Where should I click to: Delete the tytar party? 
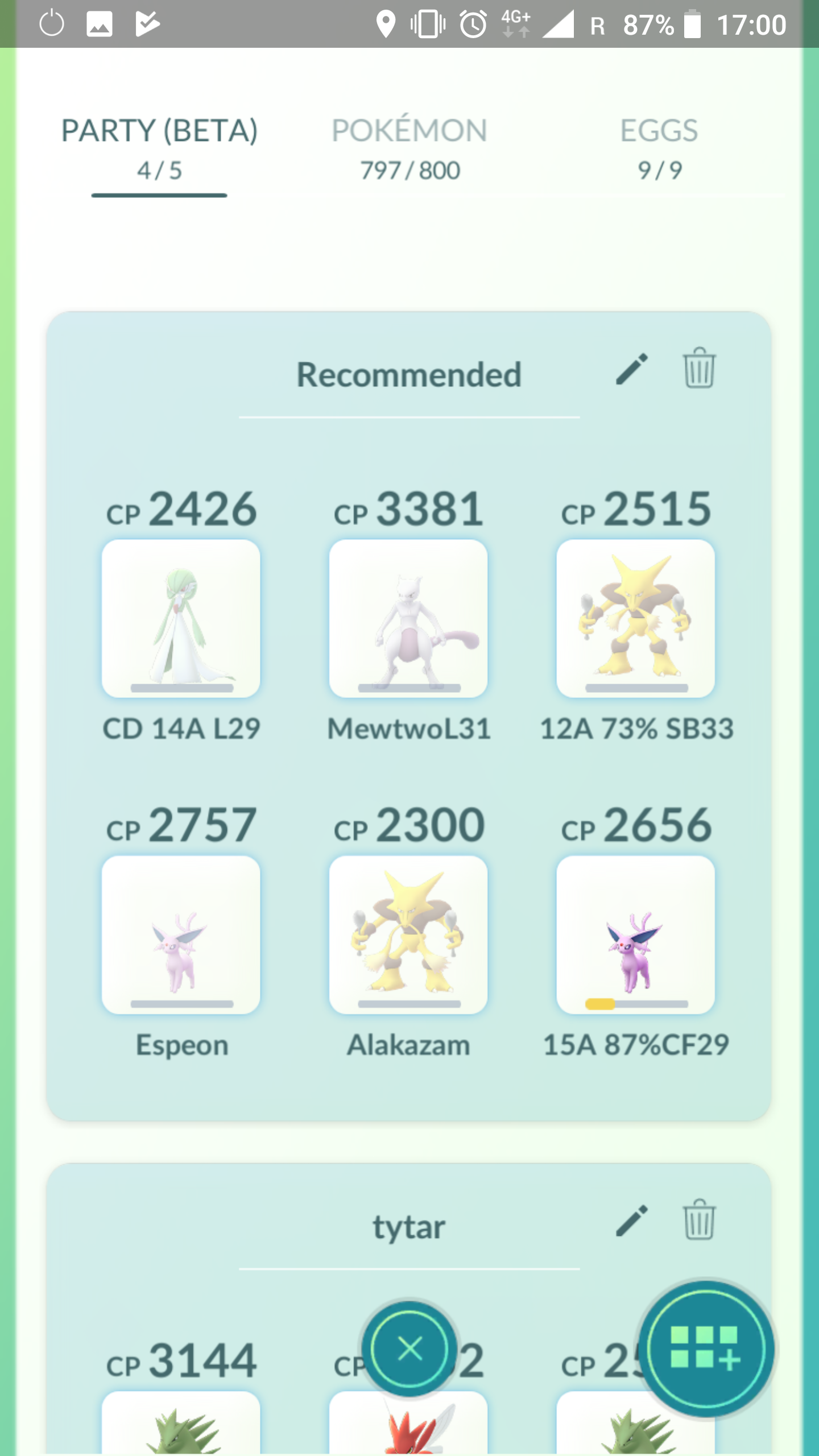click(x=699, y=1219)
